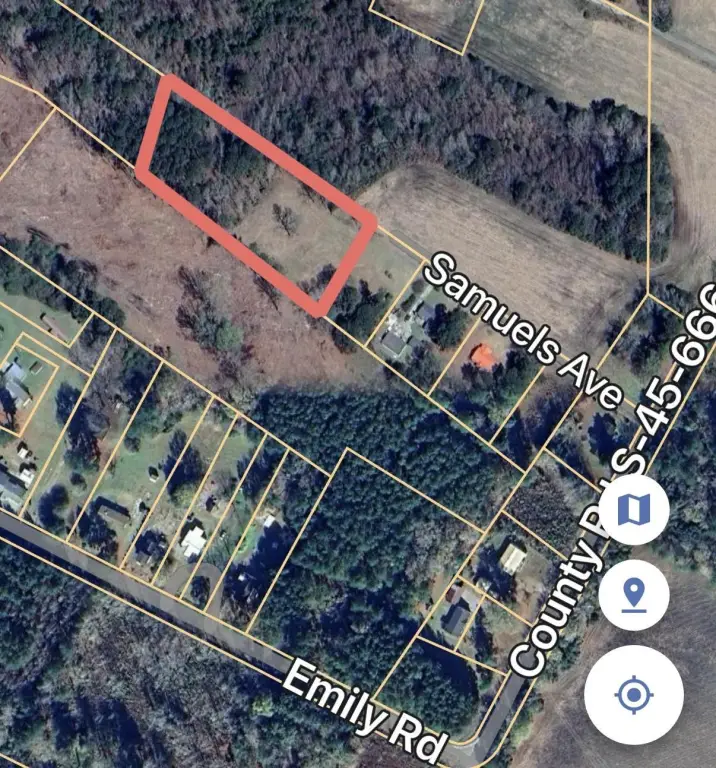Tap the location pin button
Viewport: 716px width, 768px height.
point(633,595)
